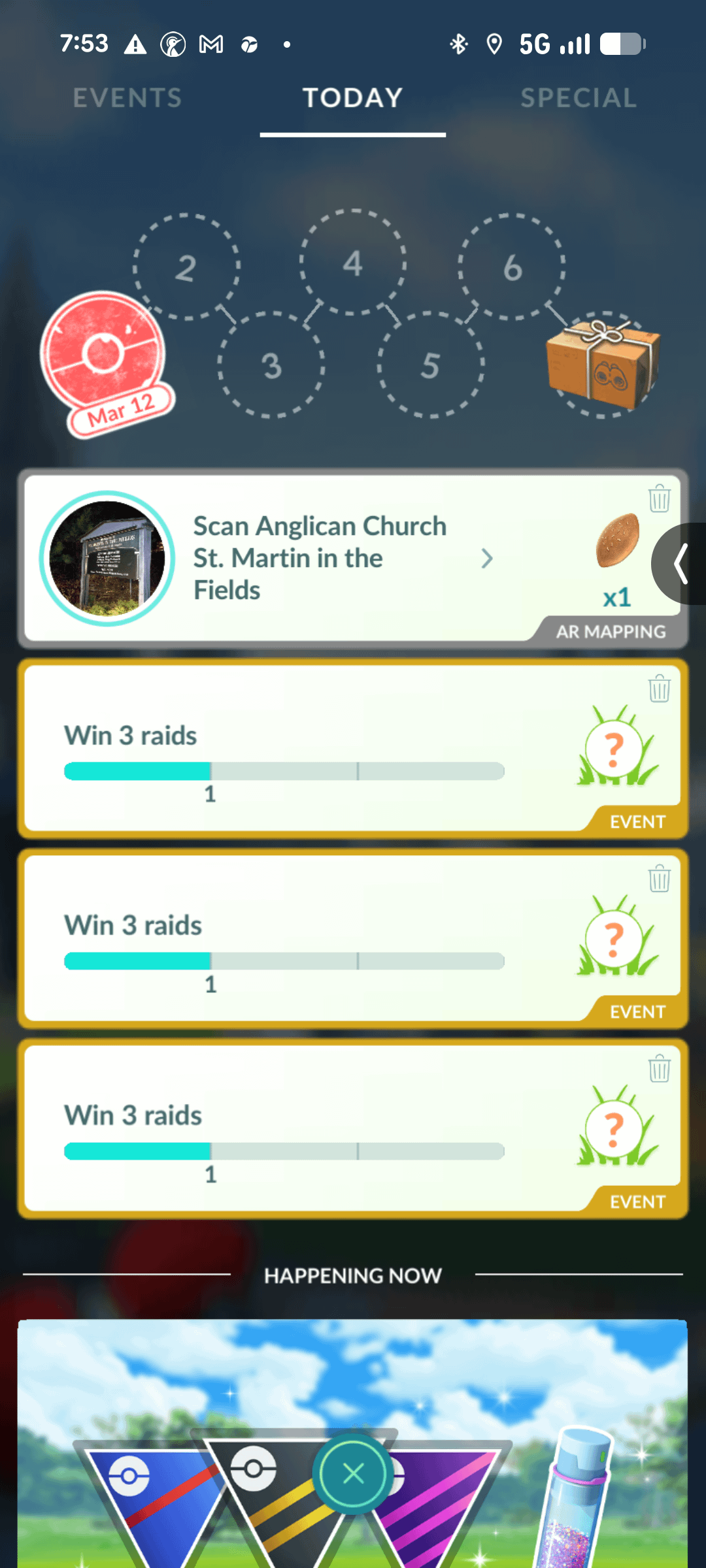Viewport: 706px width, 1568px height.
Task: Switch to the Events tab
Action: (x=127, y=98)
